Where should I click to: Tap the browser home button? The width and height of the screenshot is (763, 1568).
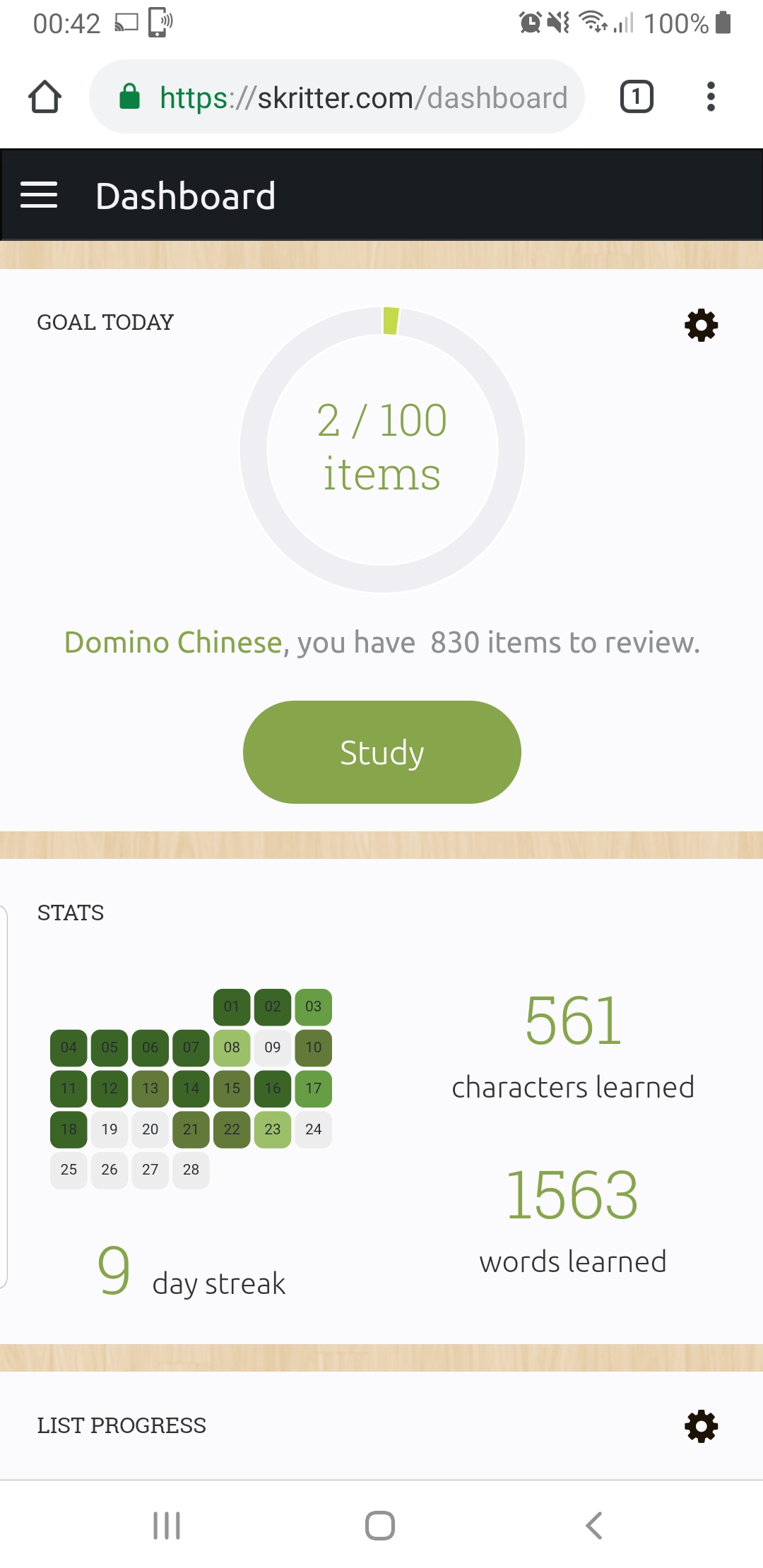pos(45,97)
